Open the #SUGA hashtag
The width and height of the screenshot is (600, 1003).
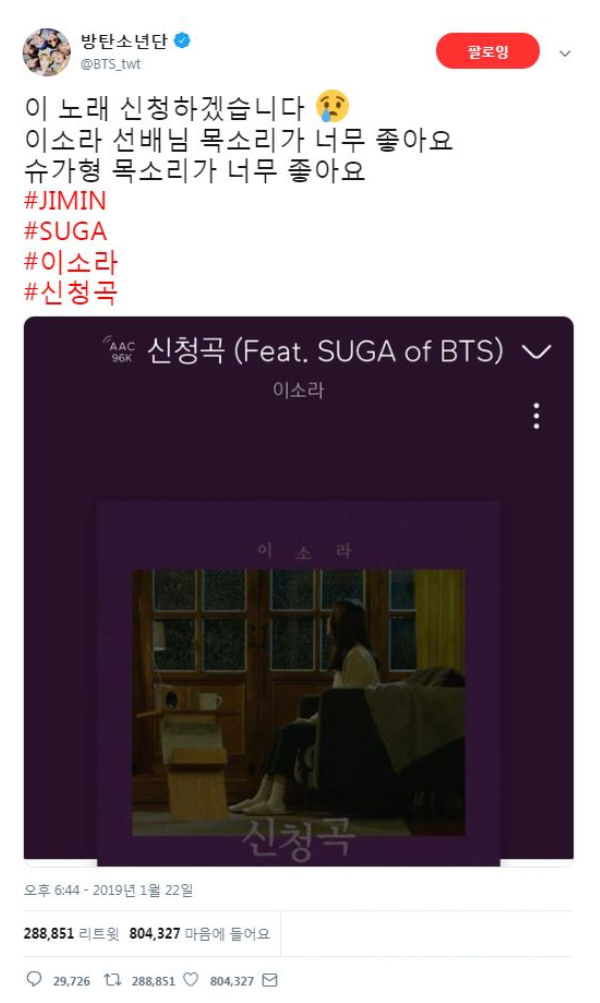(64, 232)
